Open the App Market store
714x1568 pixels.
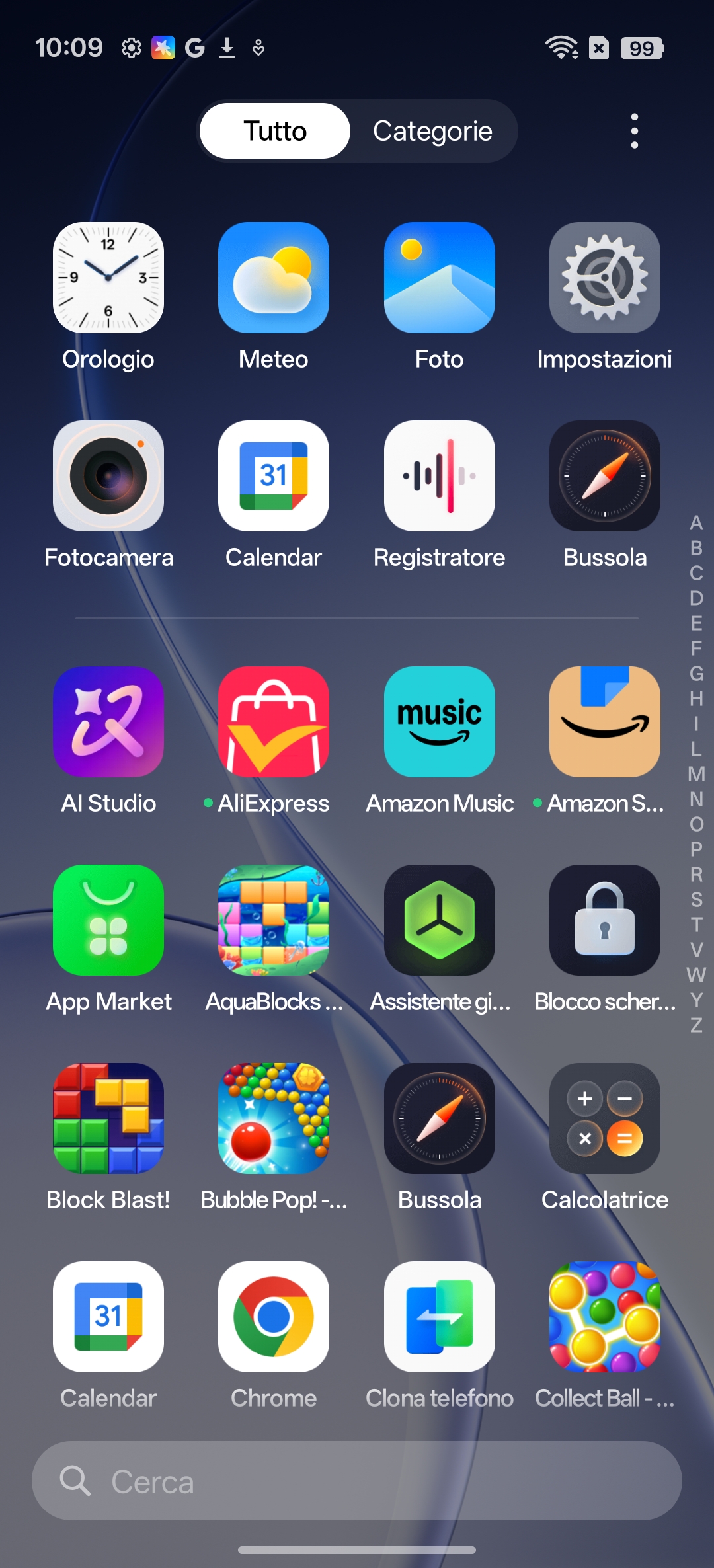[x=108, y=920]
